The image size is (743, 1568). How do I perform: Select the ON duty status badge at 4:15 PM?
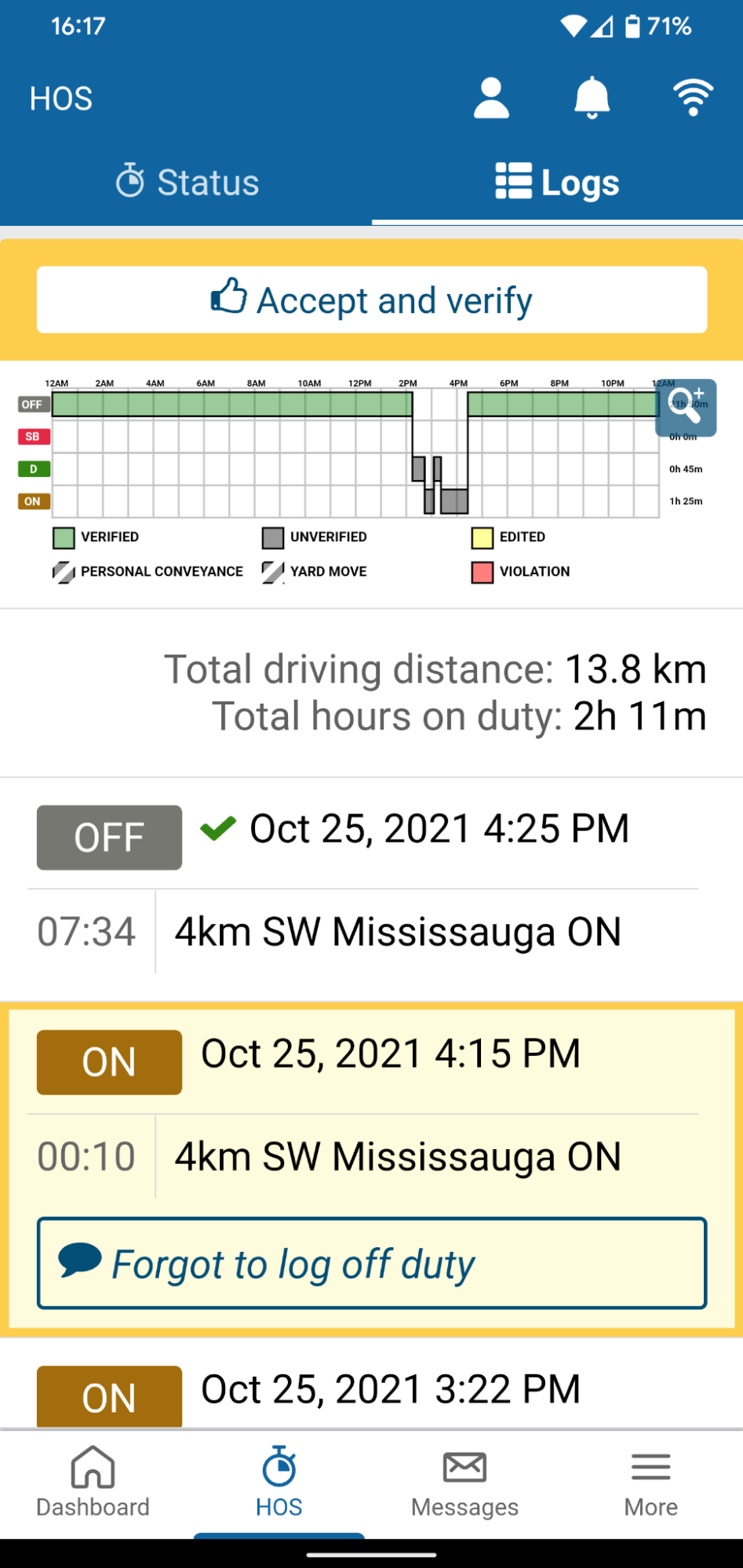(x=108, y=1061)
